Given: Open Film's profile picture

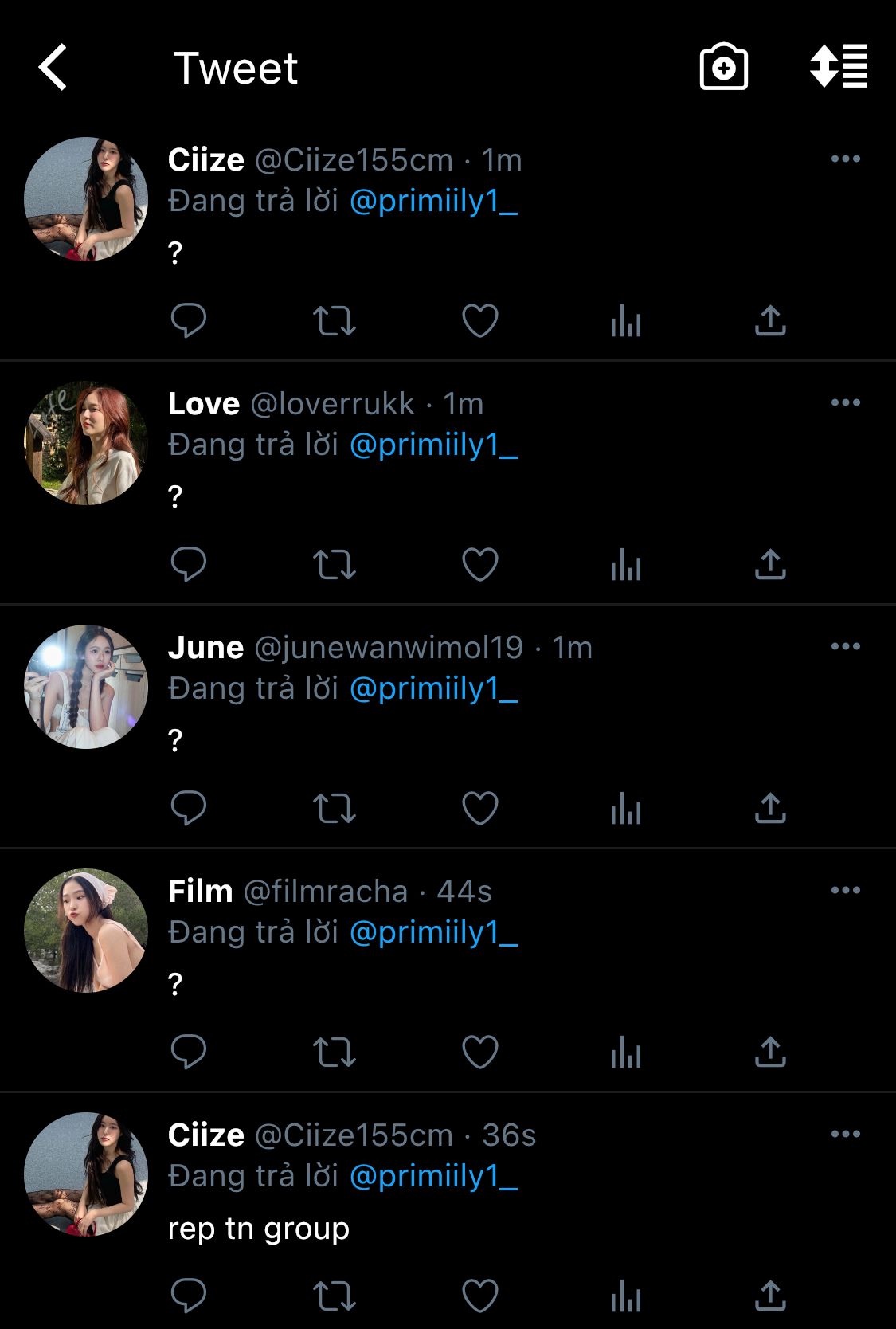Looking at the screenshot, I should pyautogui.click(x=86, y=931).
